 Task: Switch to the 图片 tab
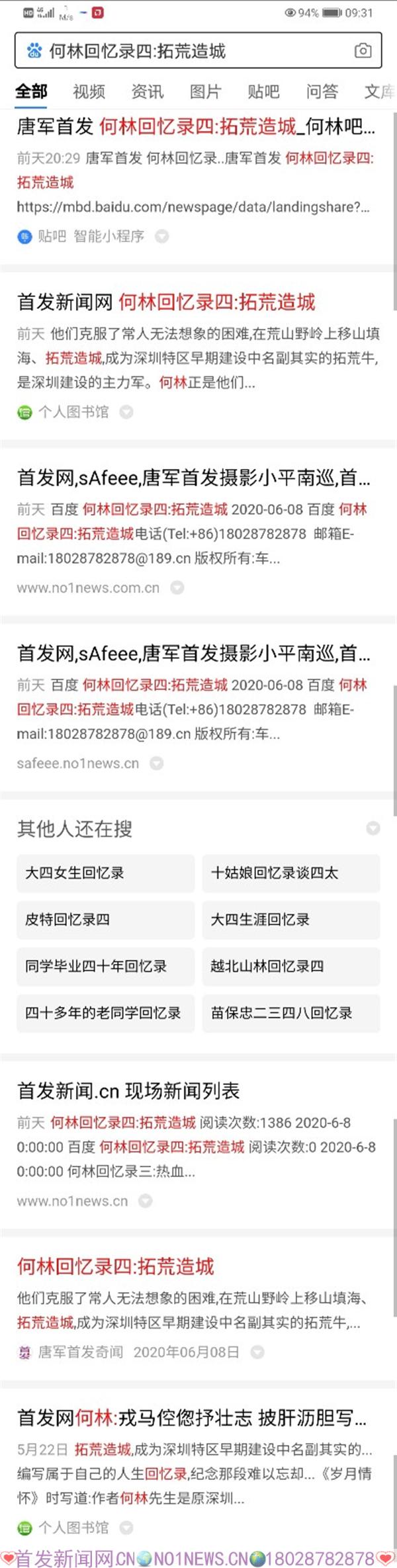[205, 92]
